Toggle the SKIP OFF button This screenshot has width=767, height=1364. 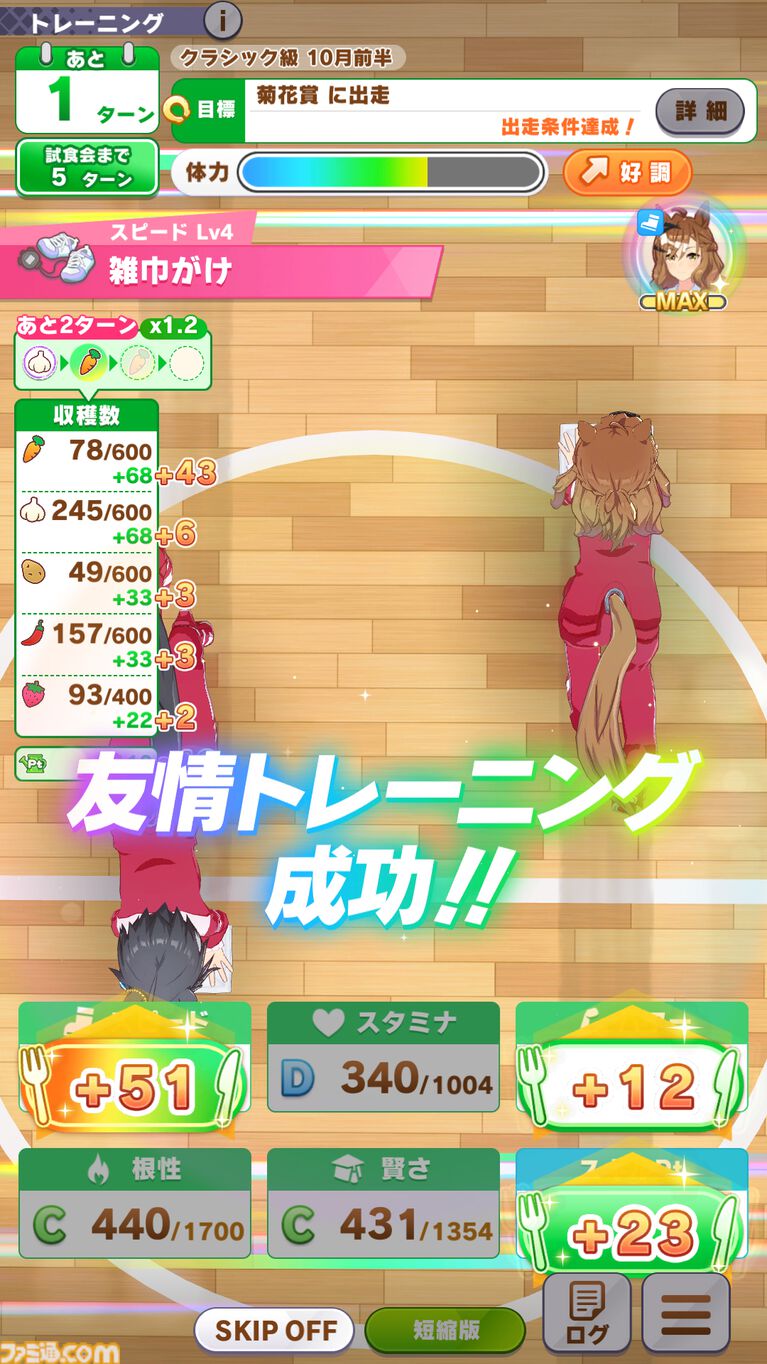(273, 1330)
